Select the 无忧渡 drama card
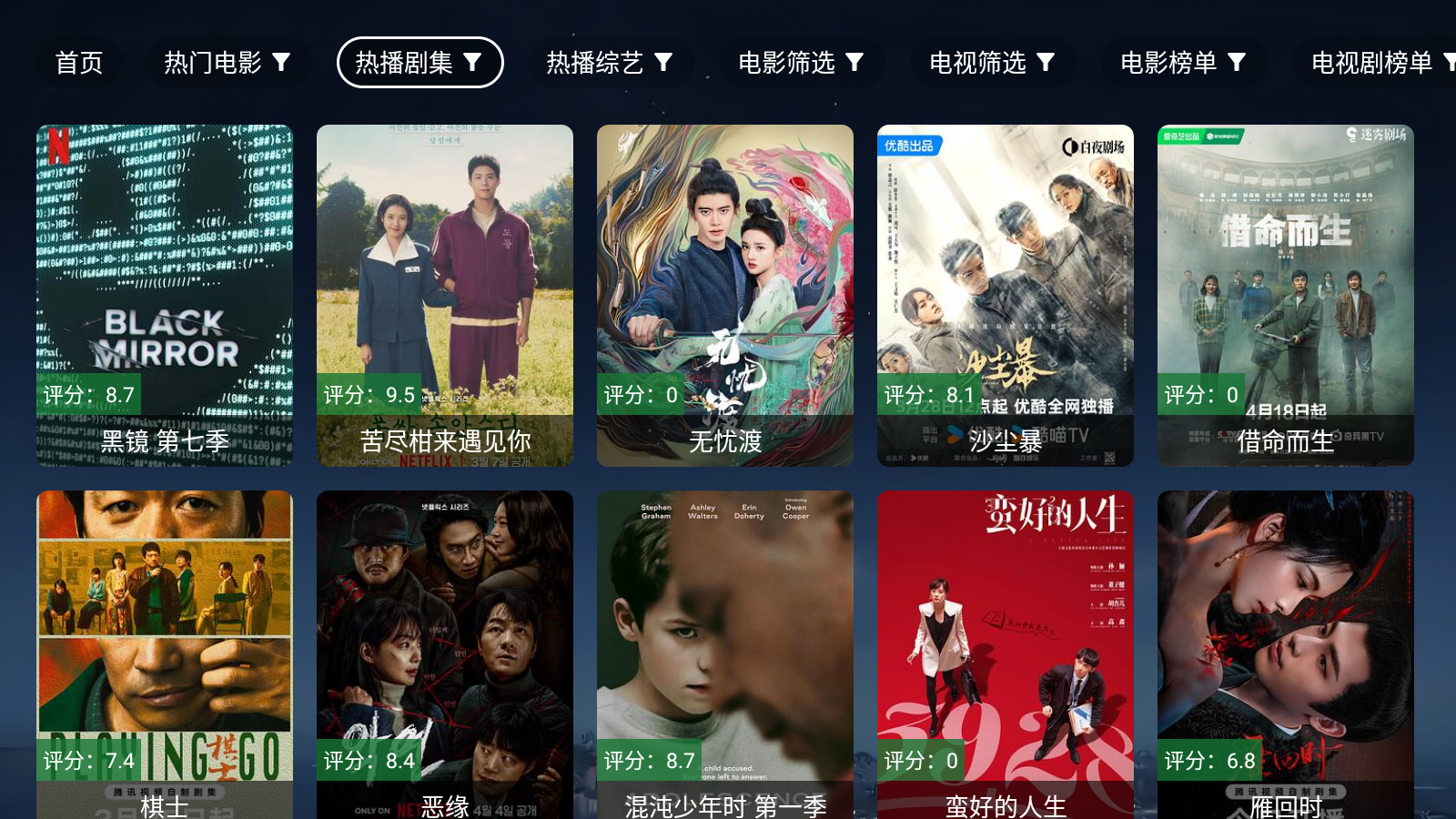This screenshot has width=1456, height=819. pos(725,296)
